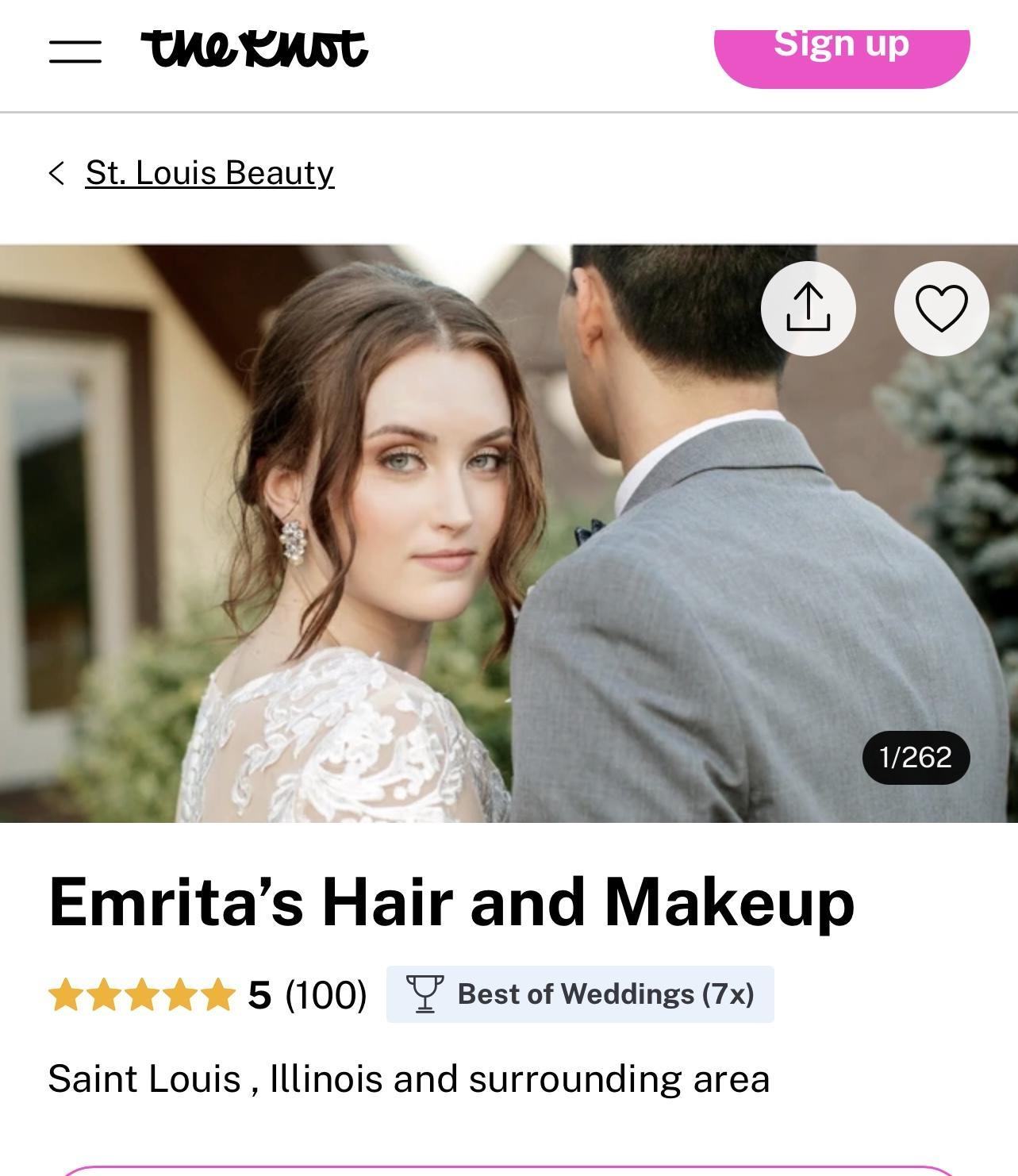Open the 100 reviews rating

click(x=208, y=995)
